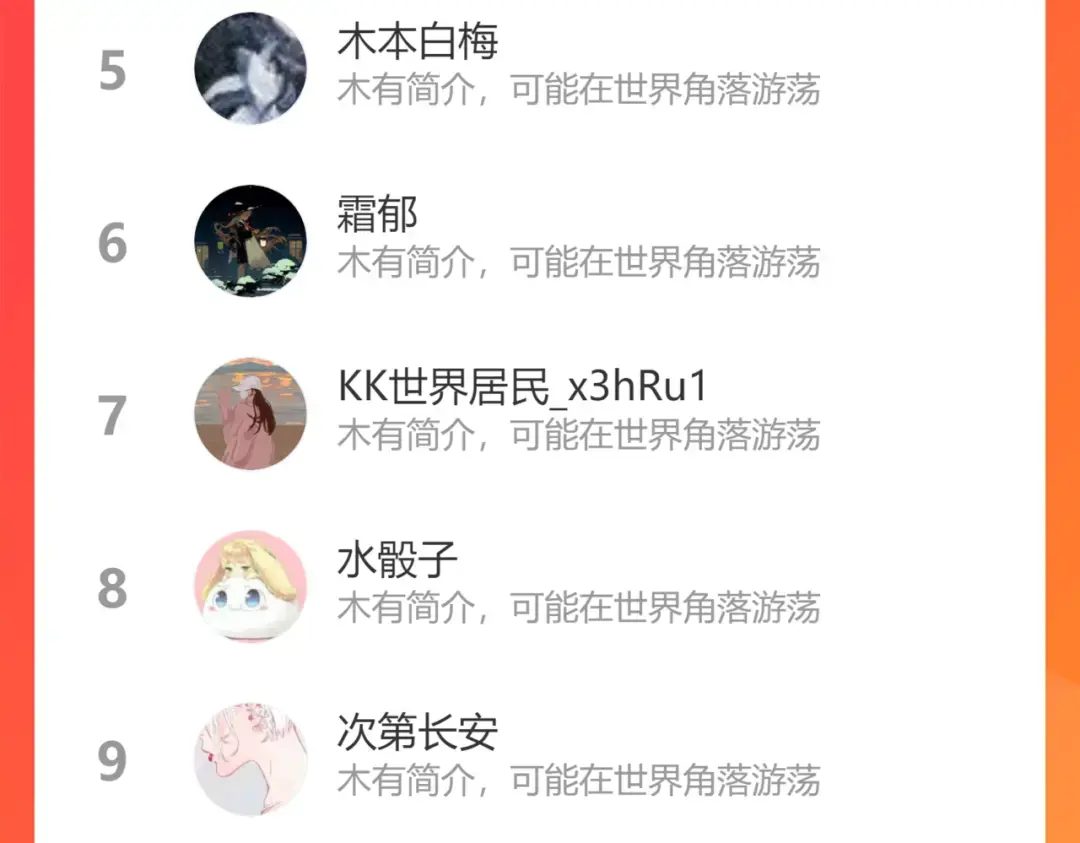Select KK世界居民_x3hRu1 in the ranking
Image resolution: width=1080 pixels, height=843 pixels.
(539, 414)
